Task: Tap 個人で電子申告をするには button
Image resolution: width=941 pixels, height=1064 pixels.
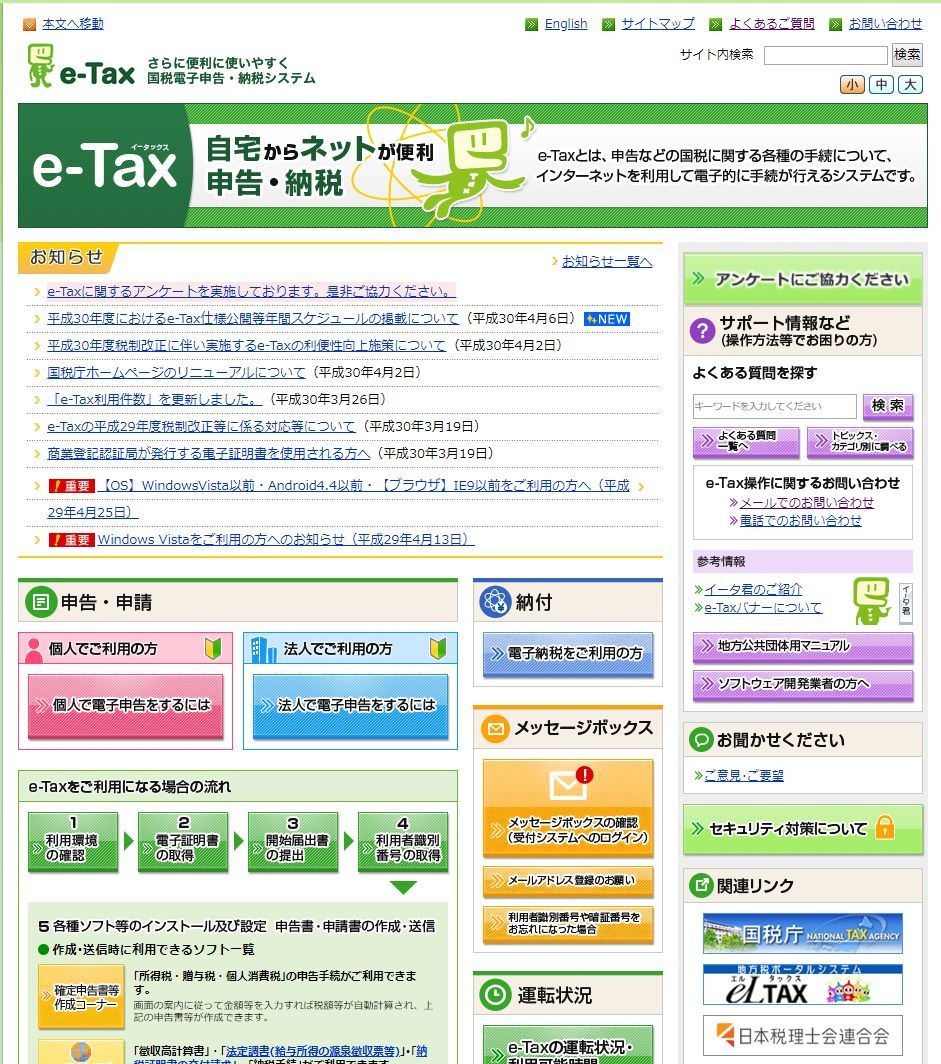Action: 125,705
